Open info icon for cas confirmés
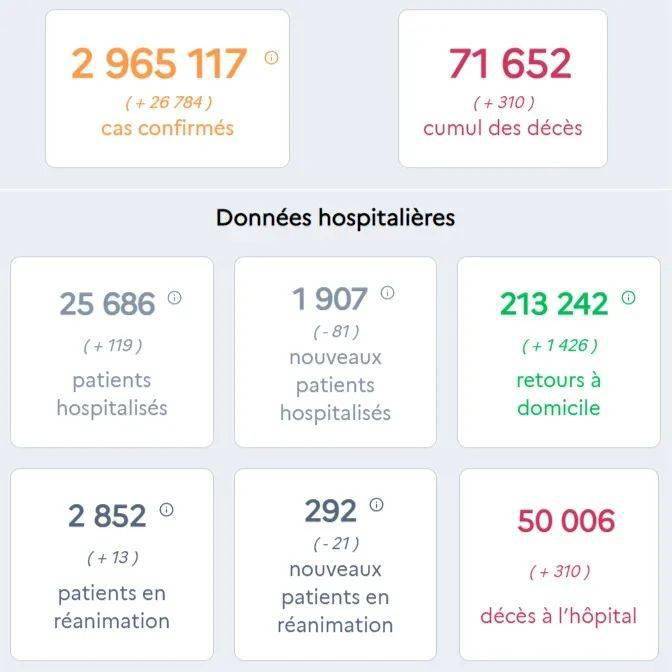 coord(271,58)
